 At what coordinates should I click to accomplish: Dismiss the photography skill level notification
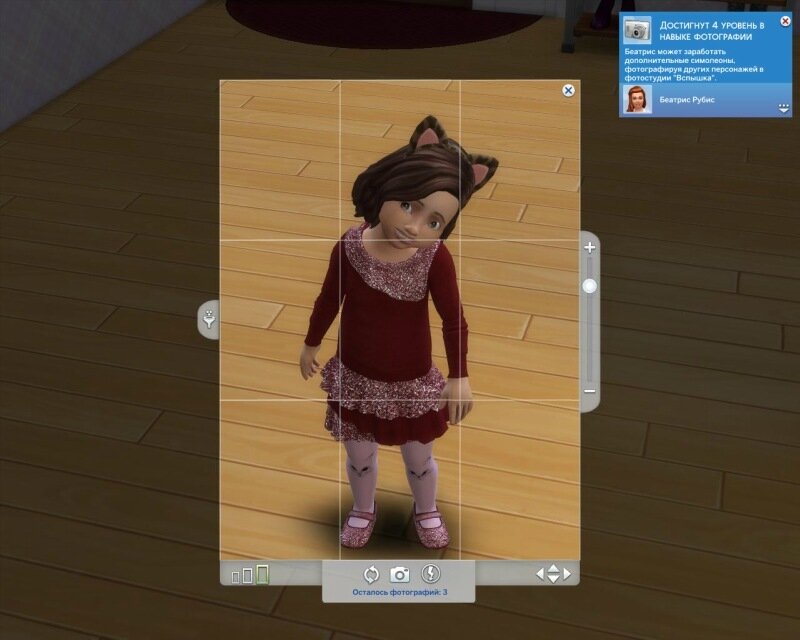point(785,21)
